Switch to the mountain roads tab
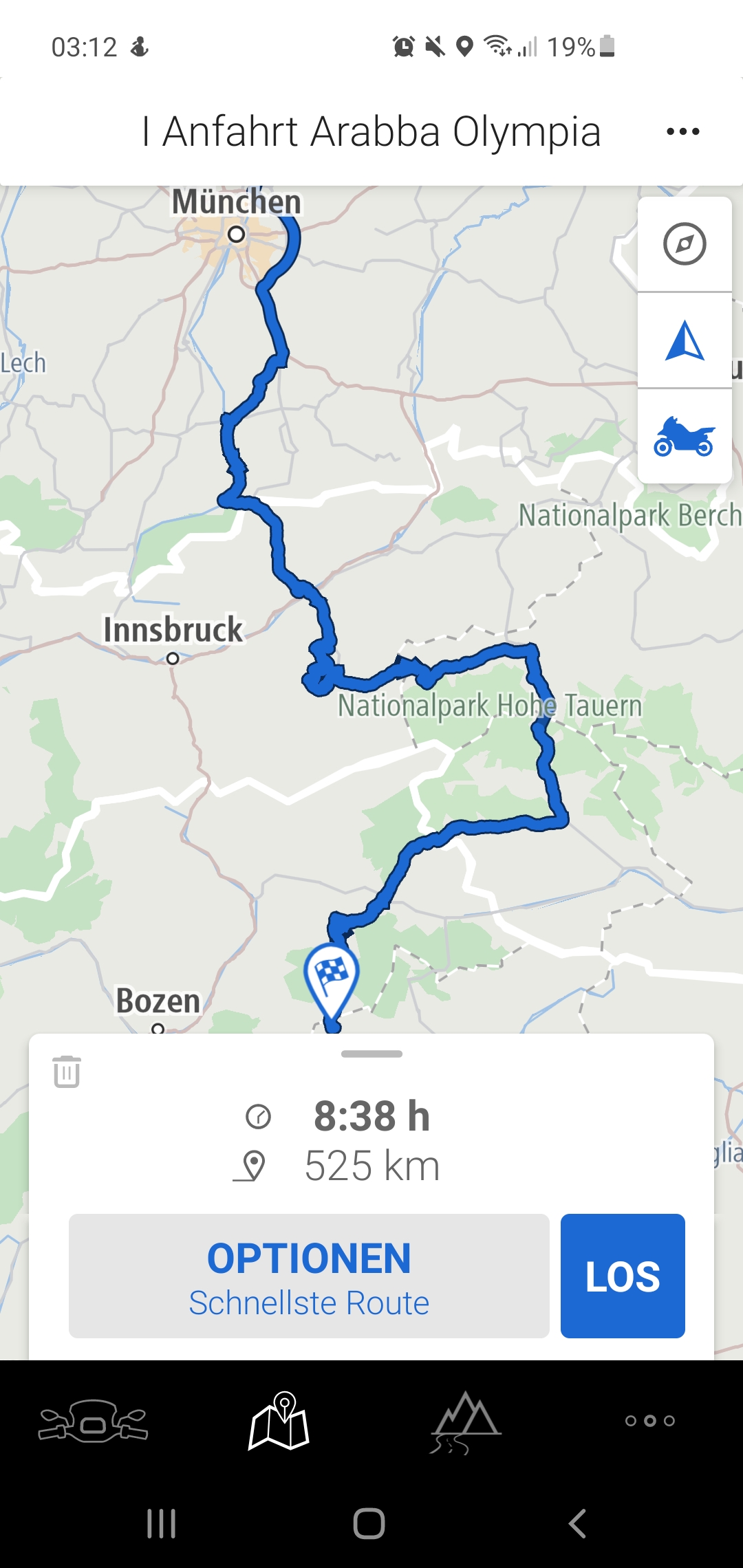Image resolution: width=743 pixels, height=1568 pixels. click(465, 1421)
